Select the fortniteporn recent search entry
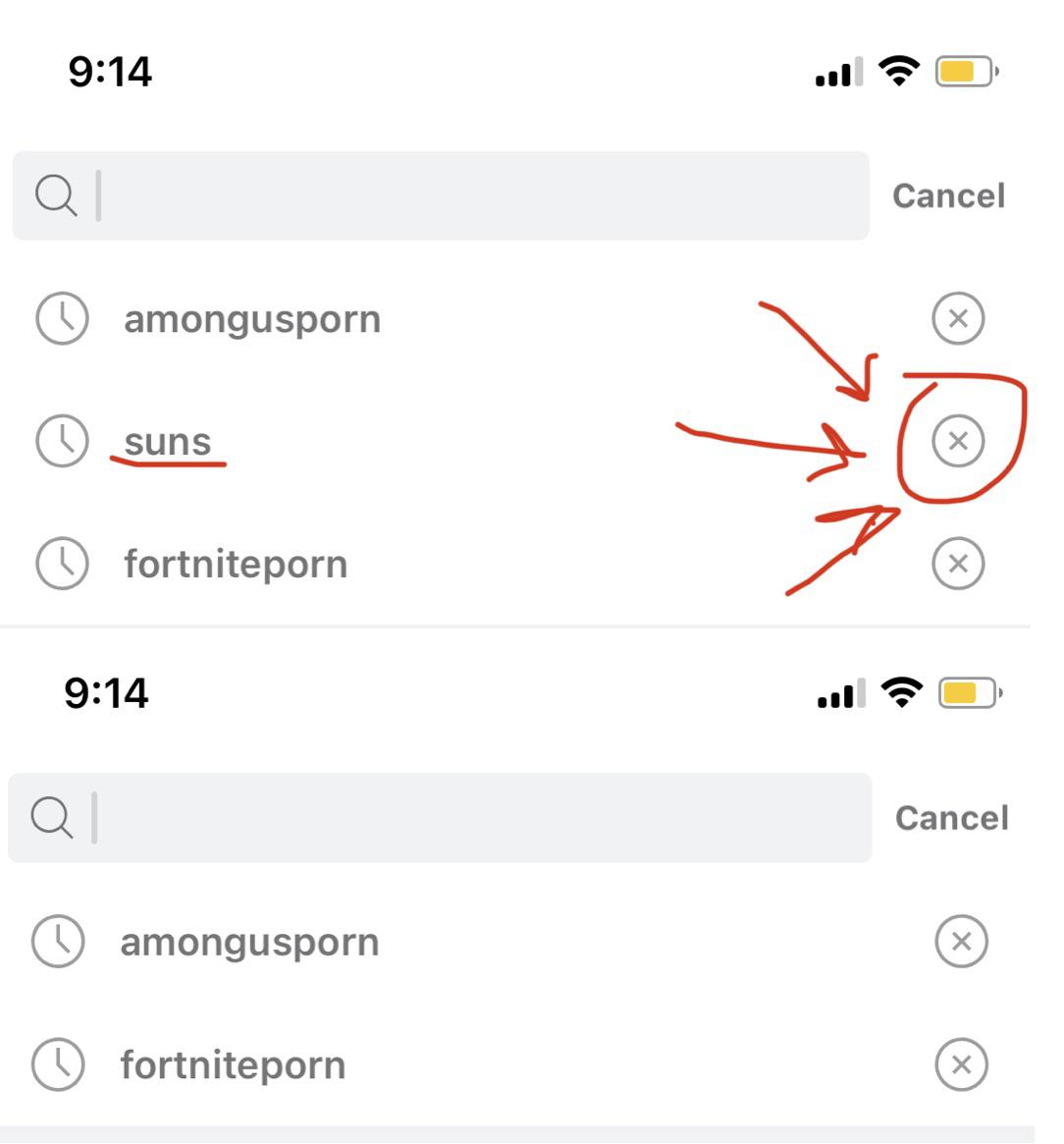The width and height of the screenshot is (1064, 1144). [236, 562]
